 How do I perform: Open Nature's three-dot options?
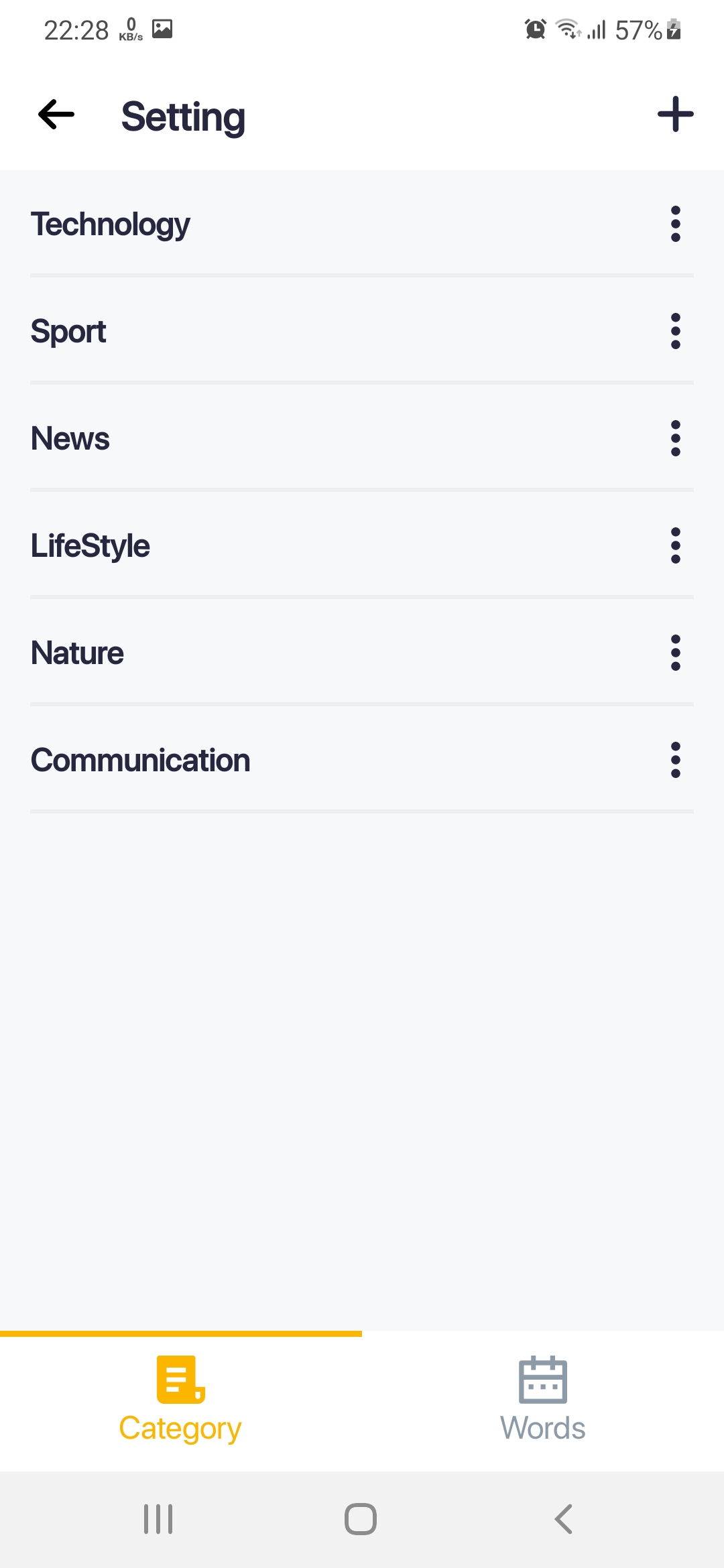[x=675, y=653]
